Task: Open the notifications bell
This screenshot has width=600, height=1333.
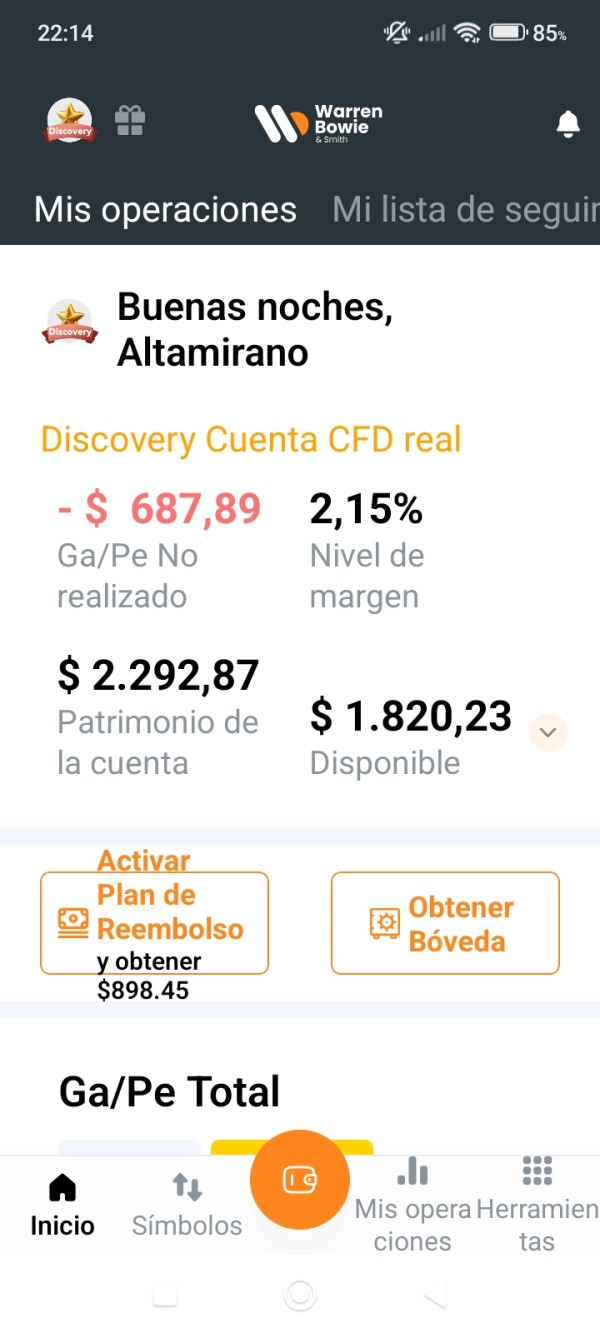Action: [567, 124]
